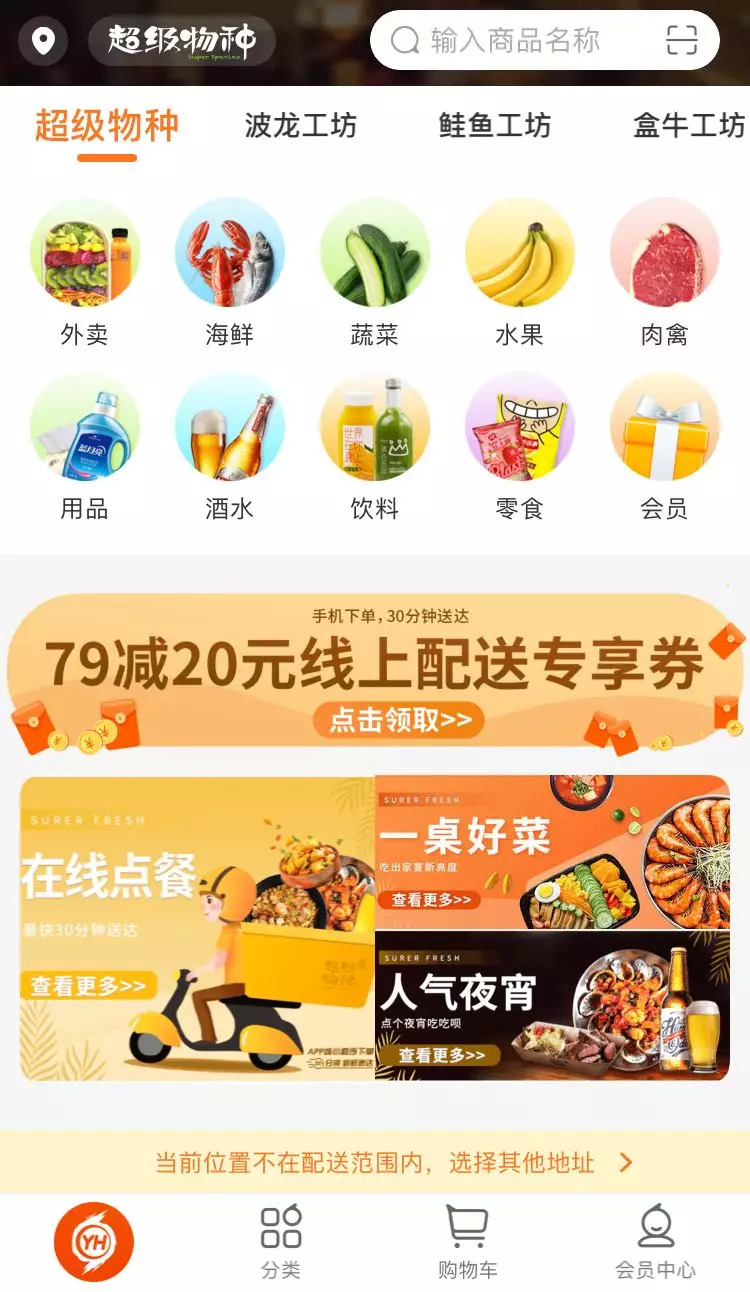
Task: Switch to the 购物车 tab
Action: (467, 1242)
